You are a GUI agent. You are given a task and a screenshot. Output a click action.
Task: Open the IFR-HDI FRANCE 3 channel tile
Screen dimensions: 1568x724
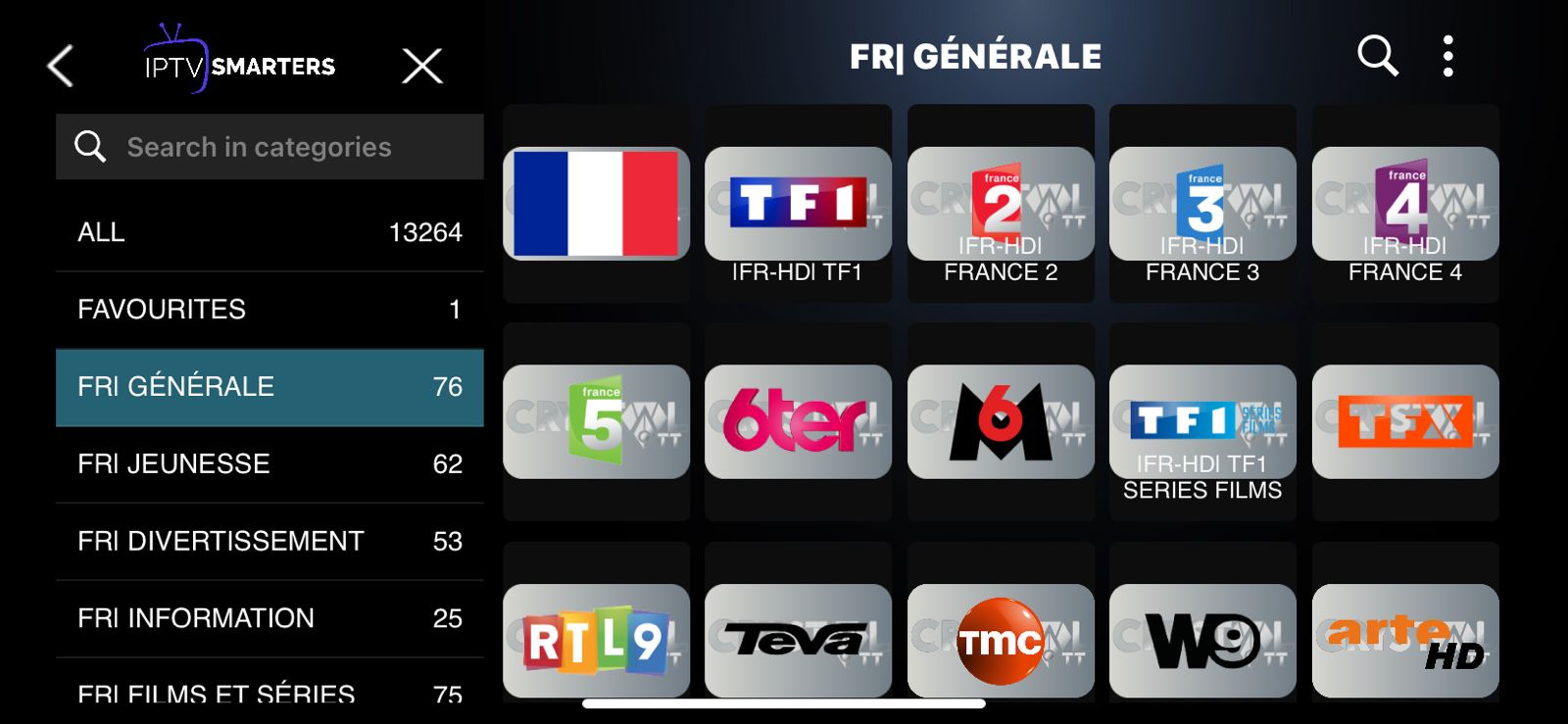[x=1202, y=204]
